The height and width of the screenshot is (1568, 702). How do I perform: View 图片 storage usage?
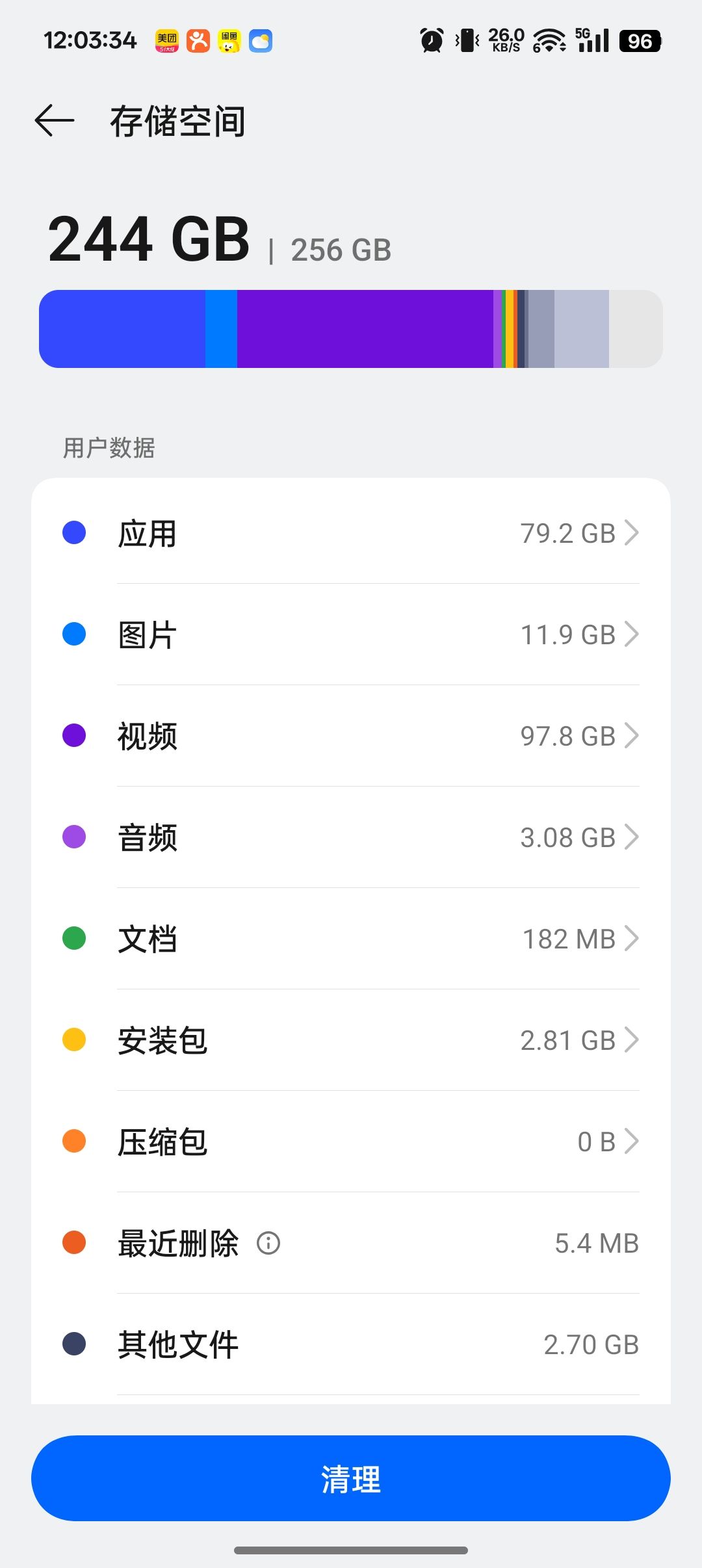pyautogui.click(x=351, y=634)
